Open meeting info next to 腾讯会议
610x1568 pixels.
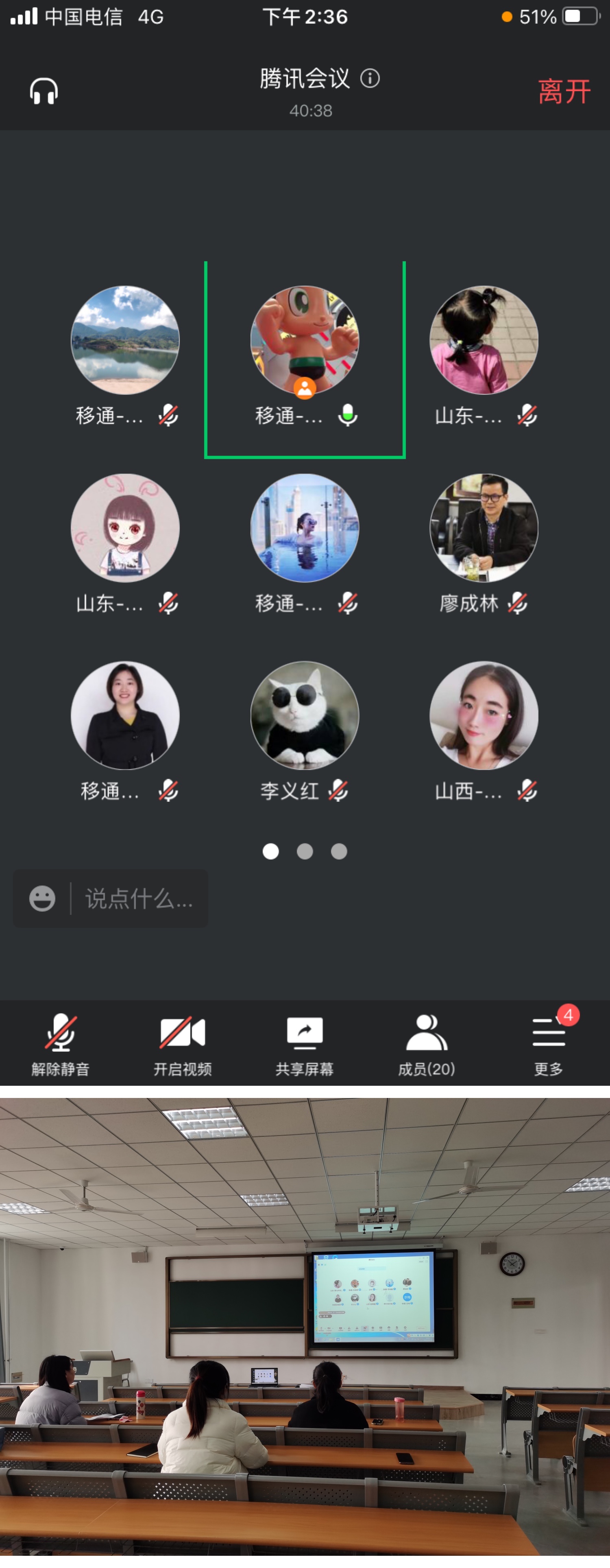tap(370, 79)
